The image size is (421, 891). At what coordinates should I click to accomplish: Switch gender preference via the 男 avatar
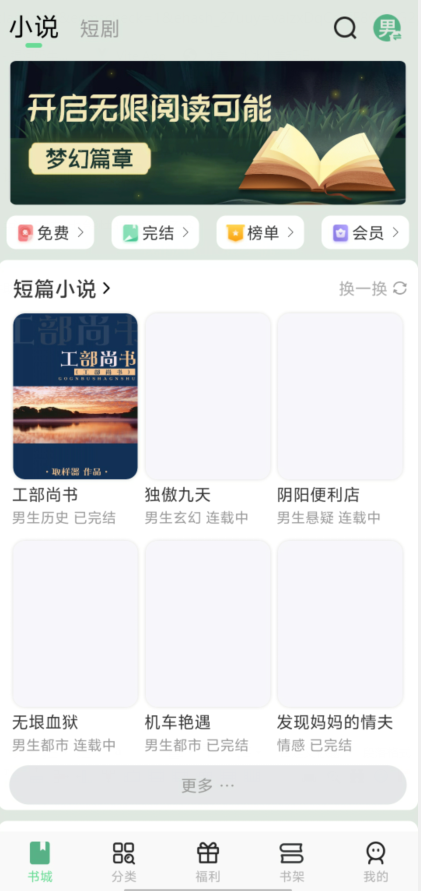pyautogui.click(x=387, y=28)
